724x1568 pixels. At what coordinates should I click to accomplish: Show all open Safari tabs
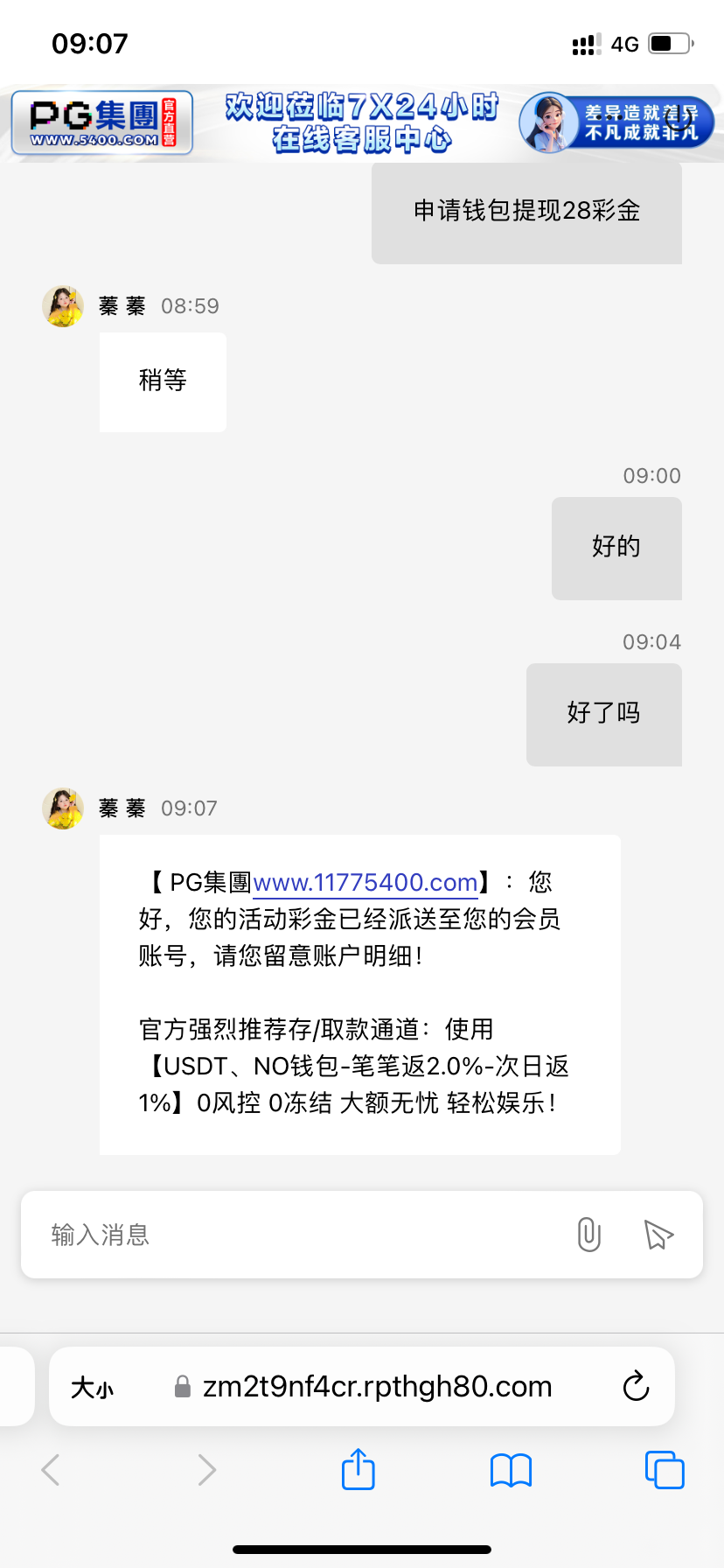coord(665,1469)
